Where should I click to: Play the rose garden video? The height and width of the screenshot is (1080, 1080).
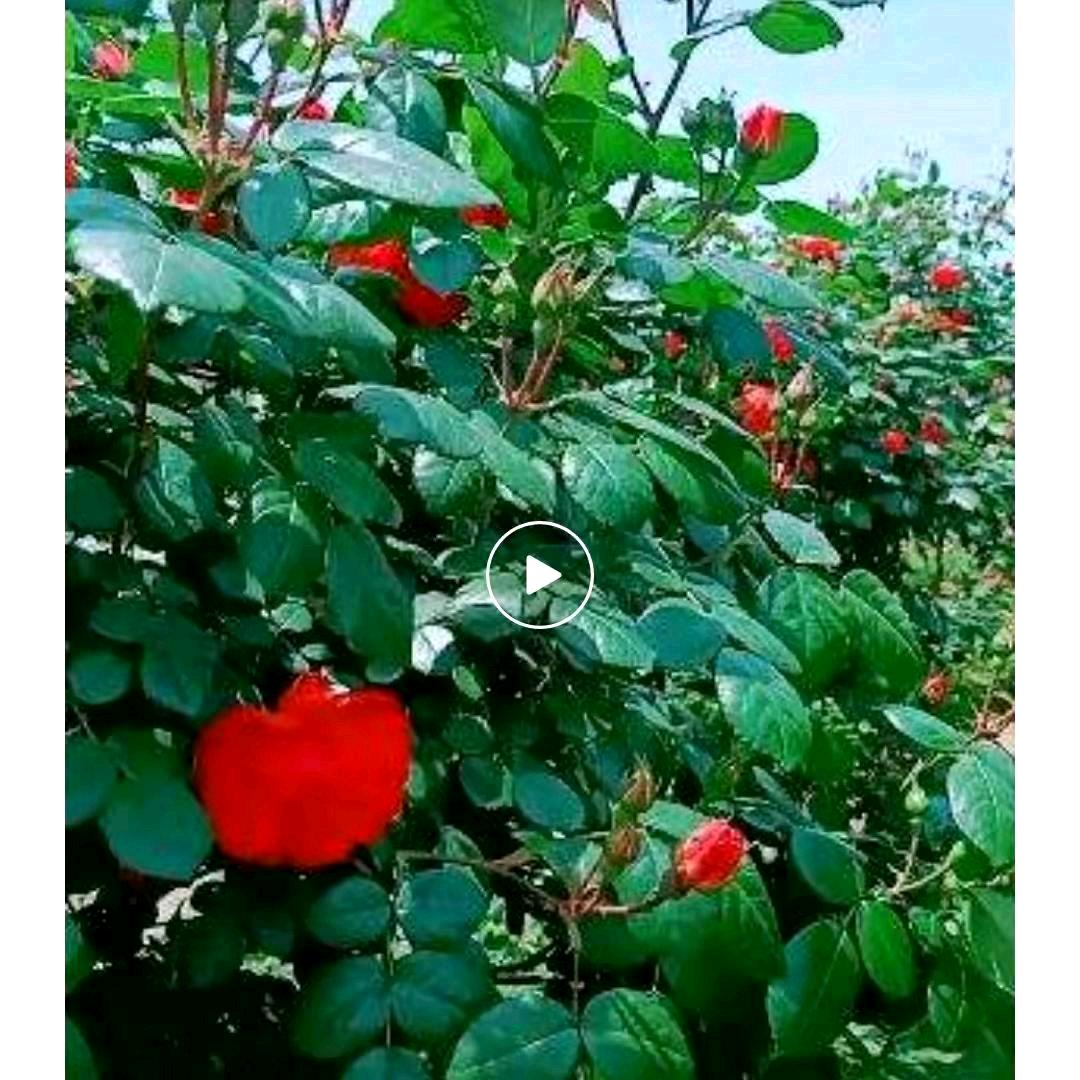tap(540, 575)
